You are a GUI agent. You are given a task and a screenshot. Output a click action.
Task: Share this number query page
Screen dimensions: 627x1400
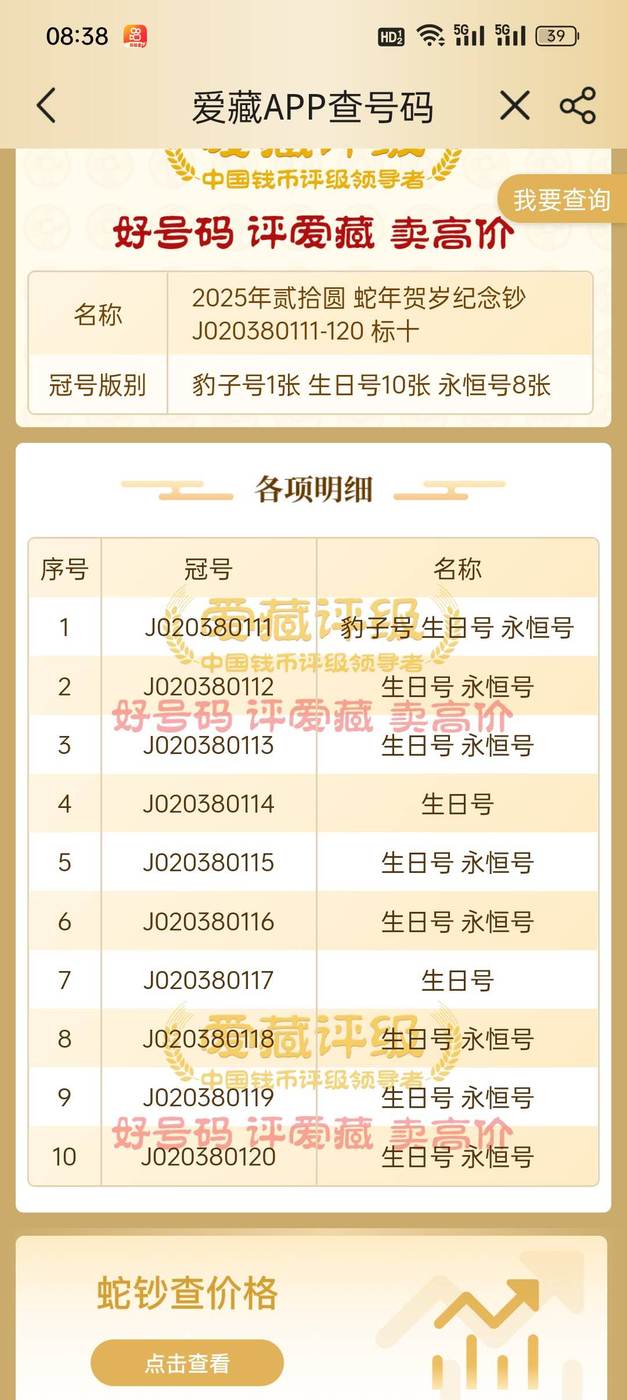tap(578, 106)
